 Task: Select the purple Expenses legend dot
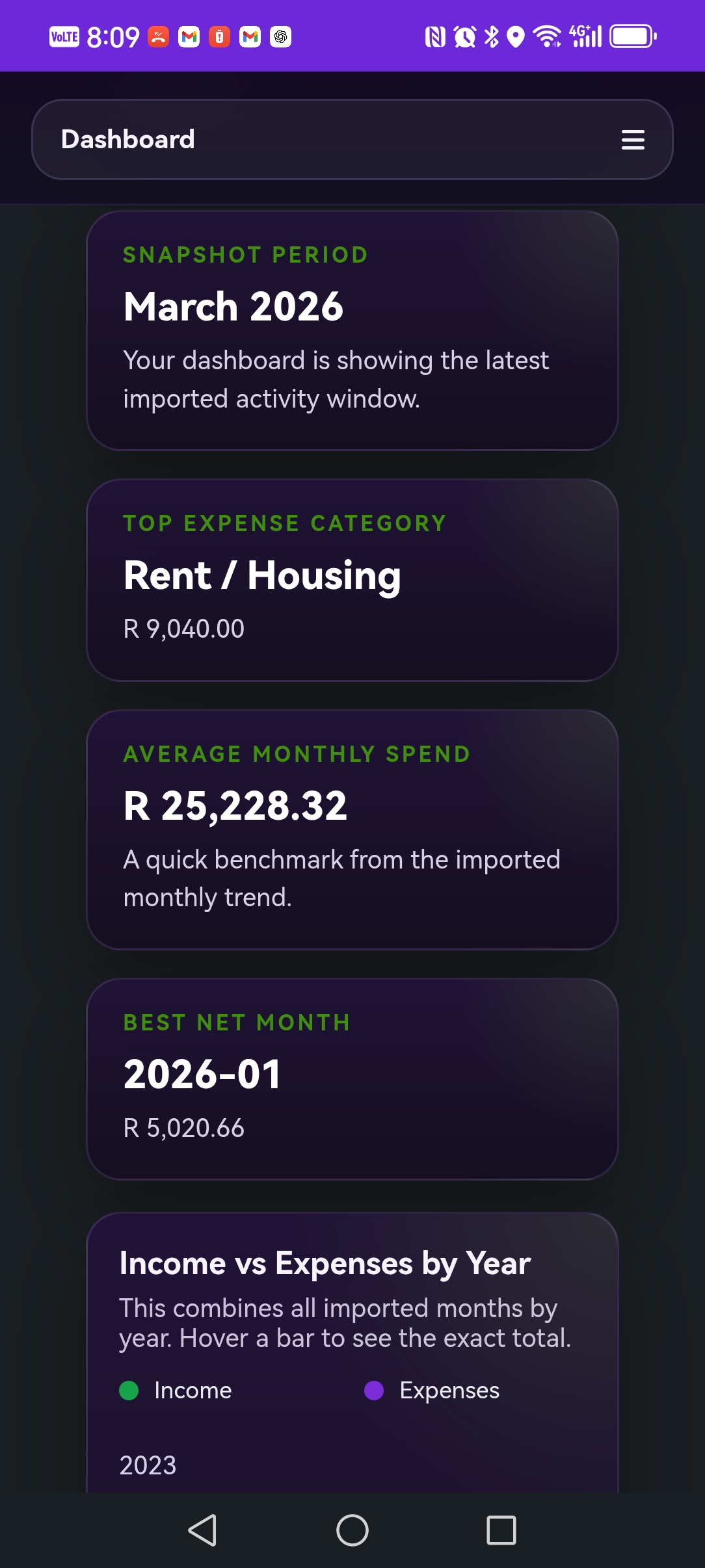pos(376,1390)
